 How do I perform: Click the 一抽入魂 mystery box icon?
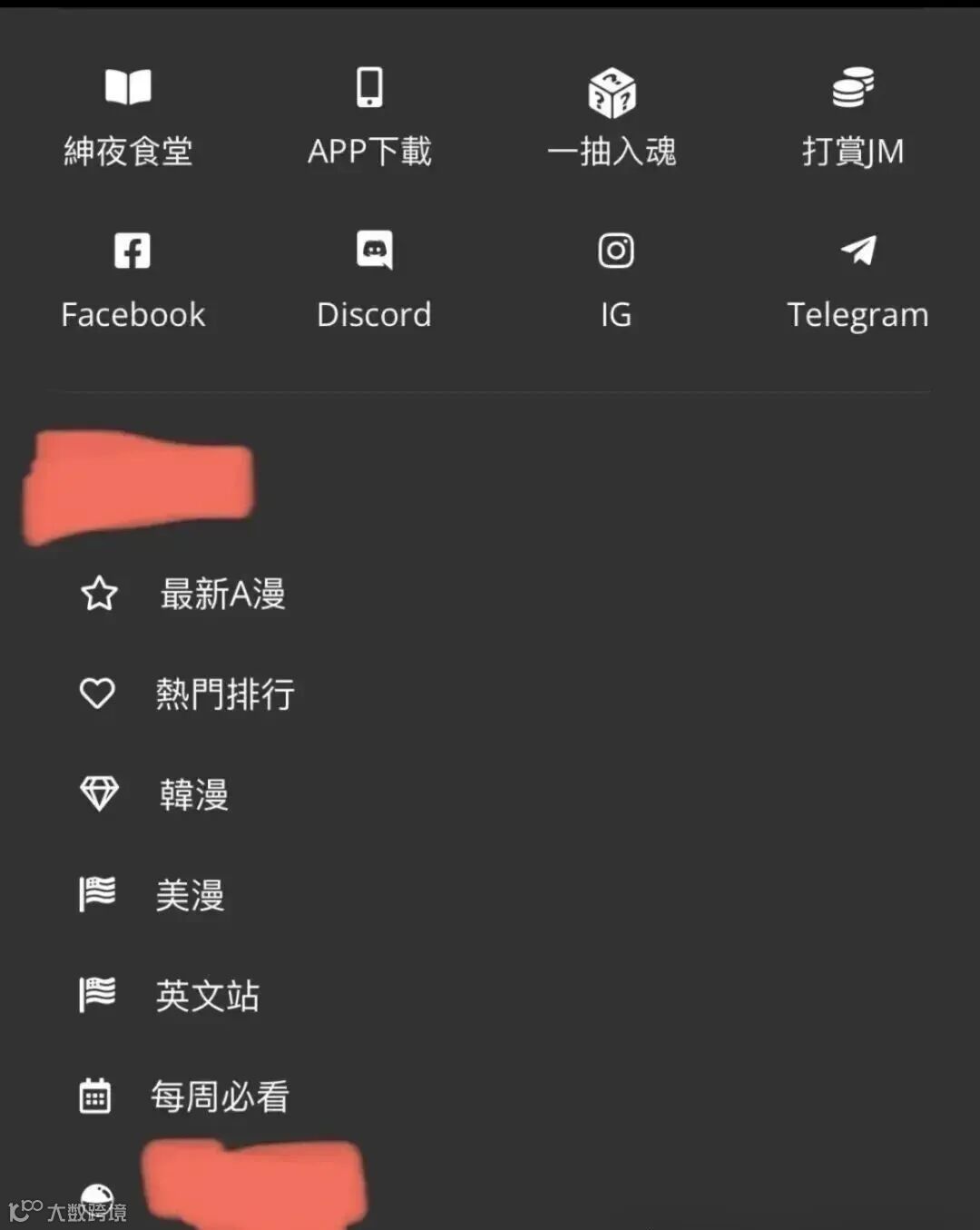(x=614, y=91)
